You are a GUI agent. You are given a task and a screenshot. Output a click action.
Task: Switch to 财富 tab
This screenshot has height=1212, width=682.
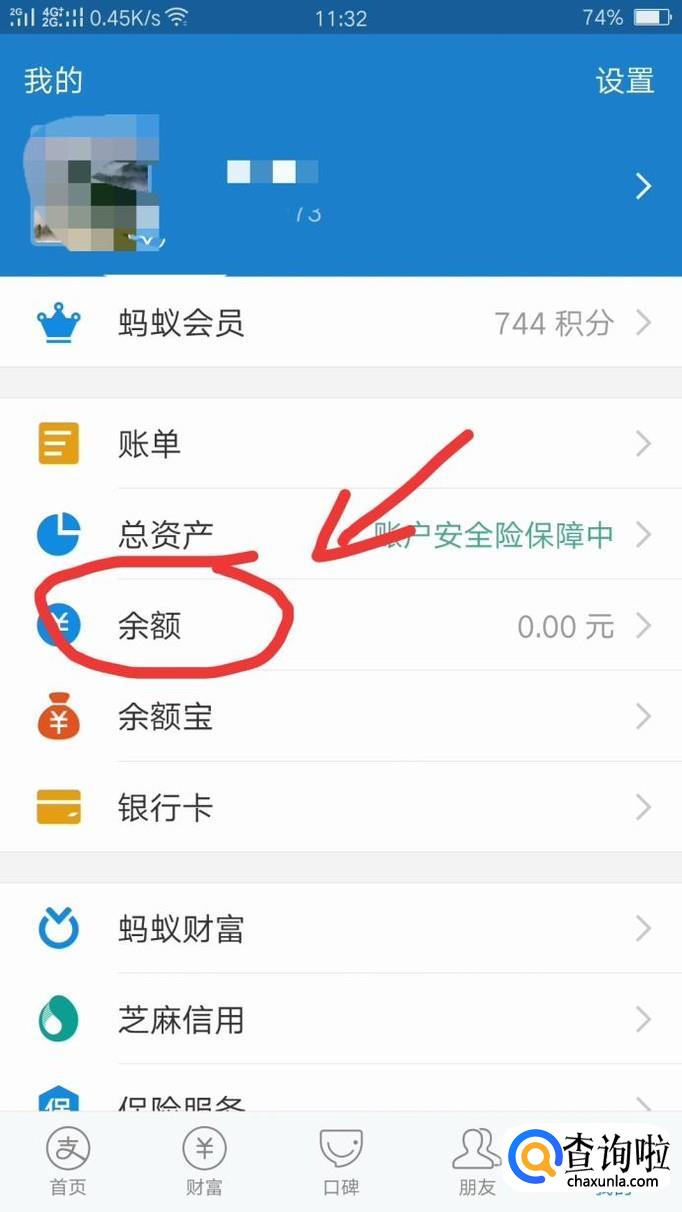click(204, 1162)
